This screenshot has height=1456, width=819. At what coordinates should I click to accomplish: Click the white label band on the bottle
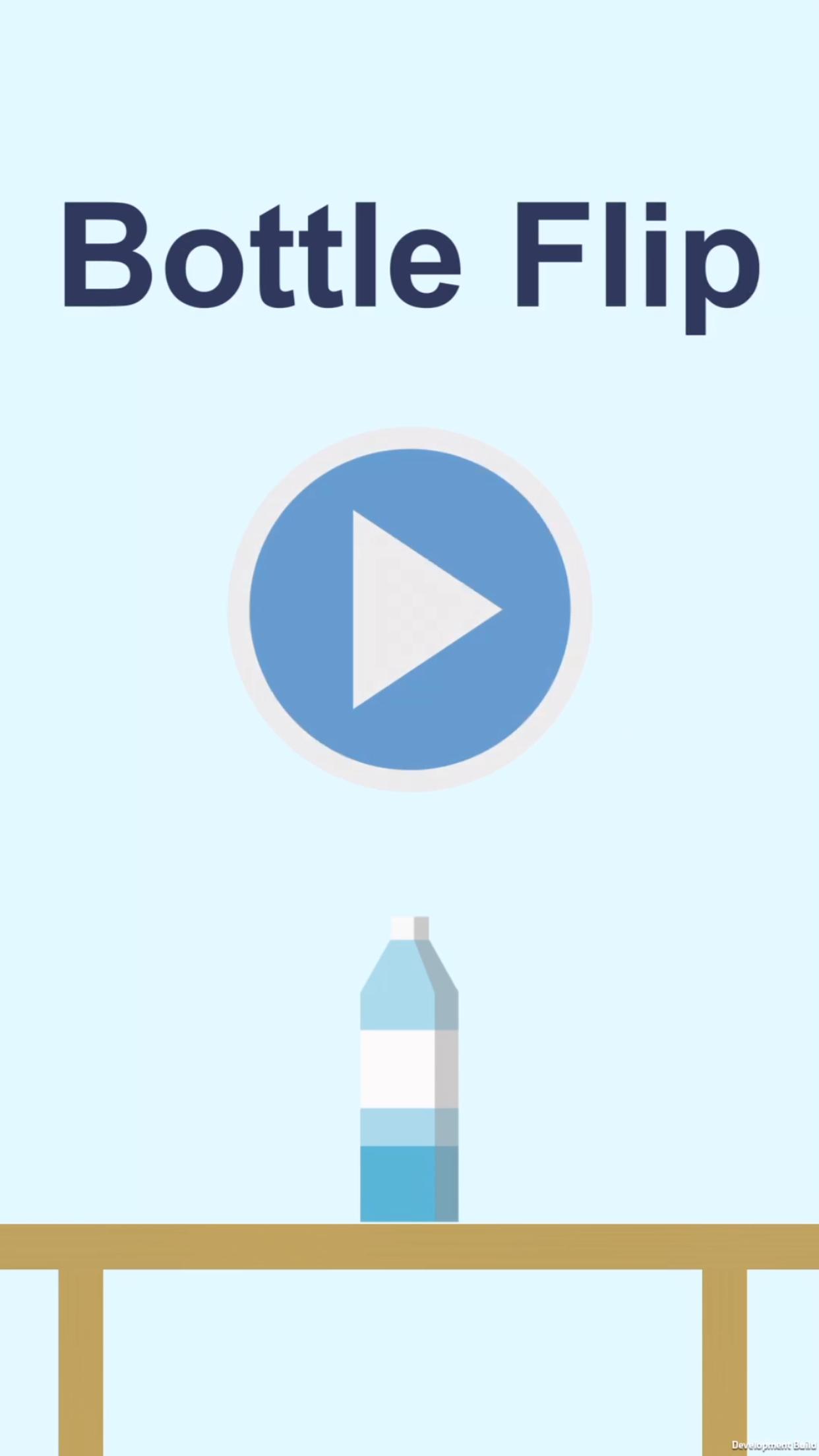click(409, 1068)
